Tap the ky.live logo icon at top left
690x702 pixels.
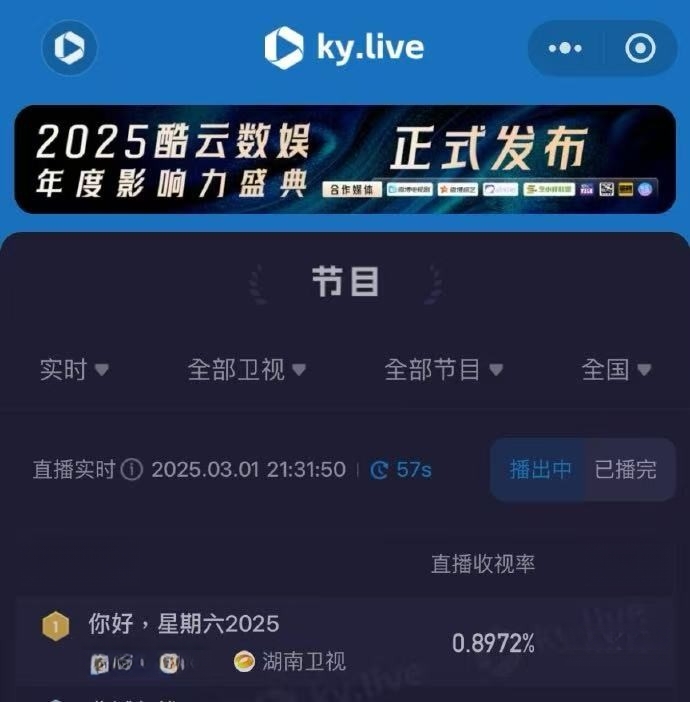pyautogui.click(x=69, y=48)
